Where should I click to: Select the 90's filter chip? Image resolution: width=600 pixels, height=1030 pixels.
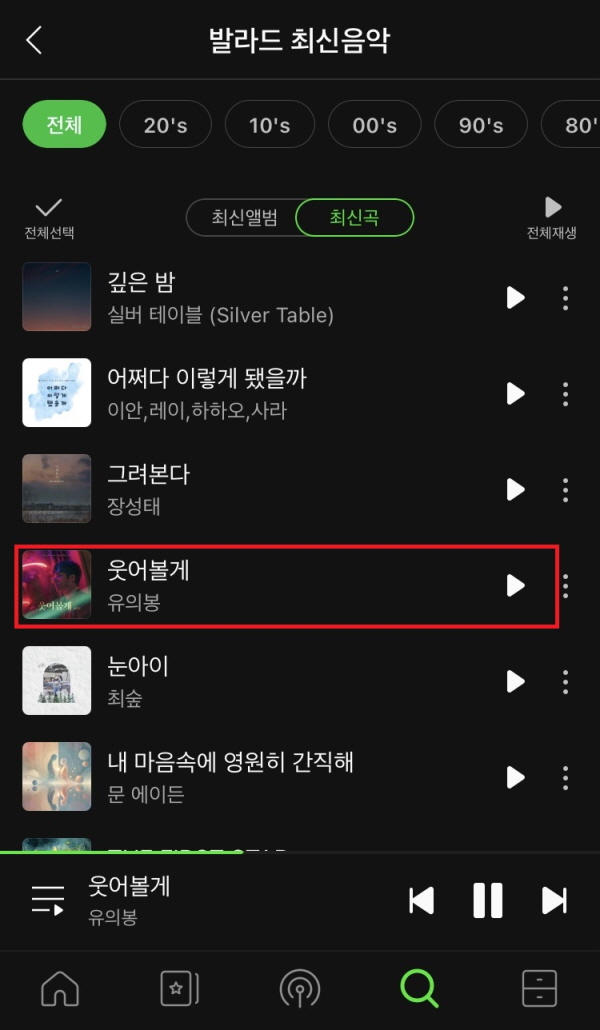click(x=481, y=125)
